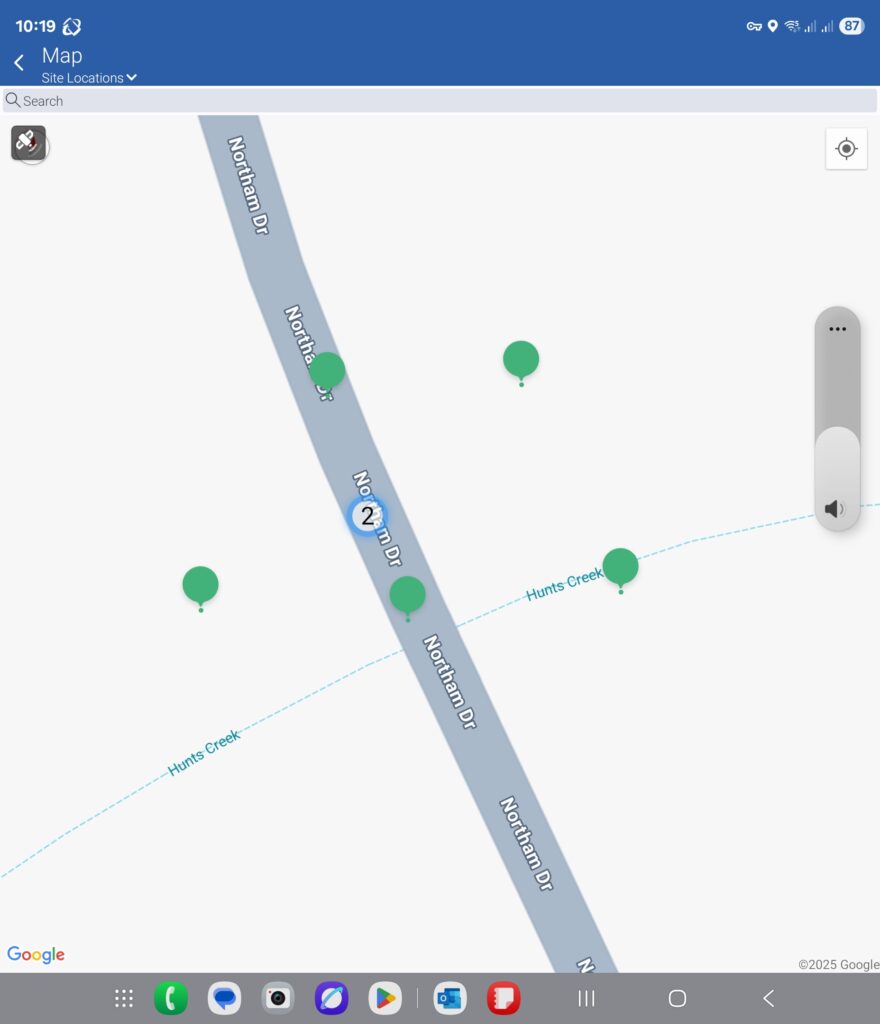Mute sound using the speaker icon
Viewport: 880px width, 1024px height.
(x=836, y=507)
